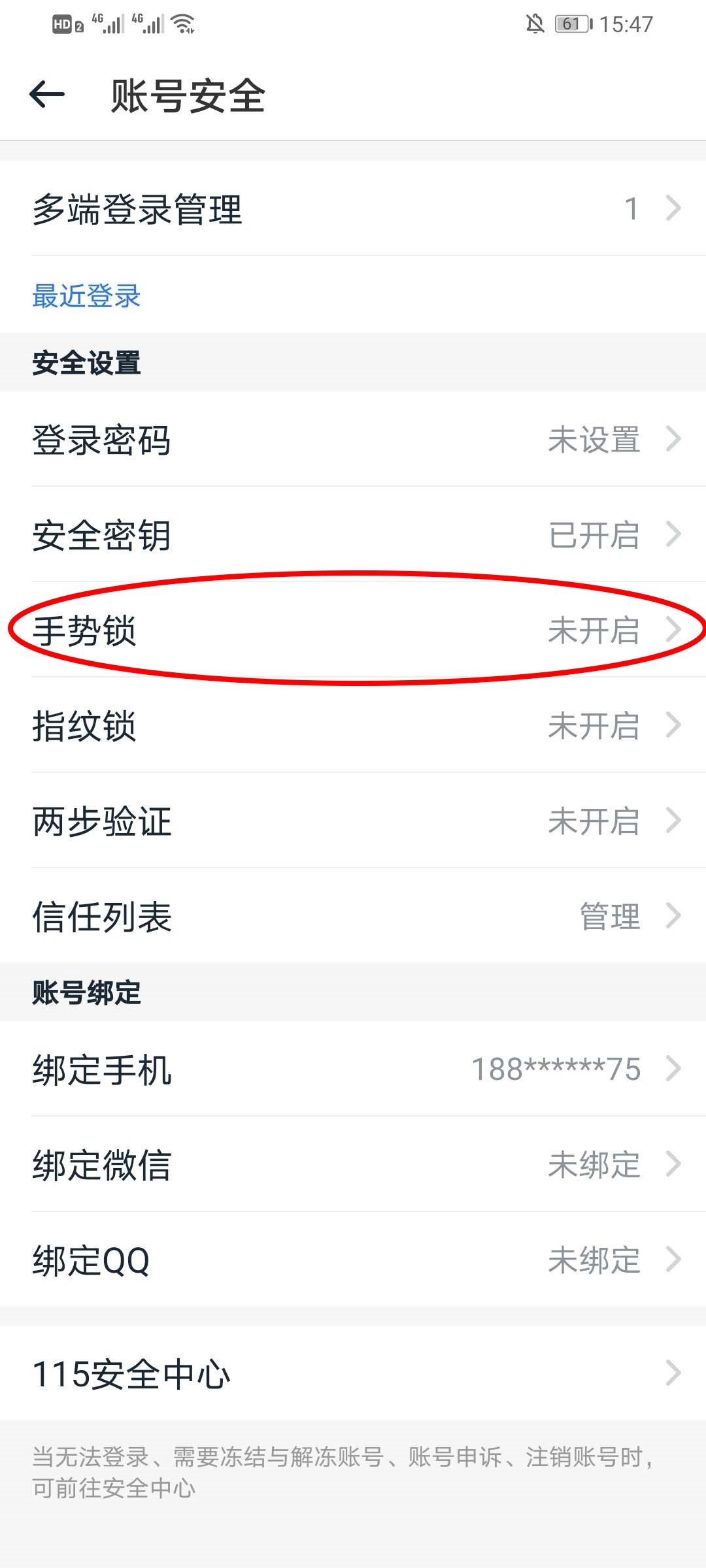706x1568 pixels.
Task: Enable the 手势锁 option
Action: 353,630
